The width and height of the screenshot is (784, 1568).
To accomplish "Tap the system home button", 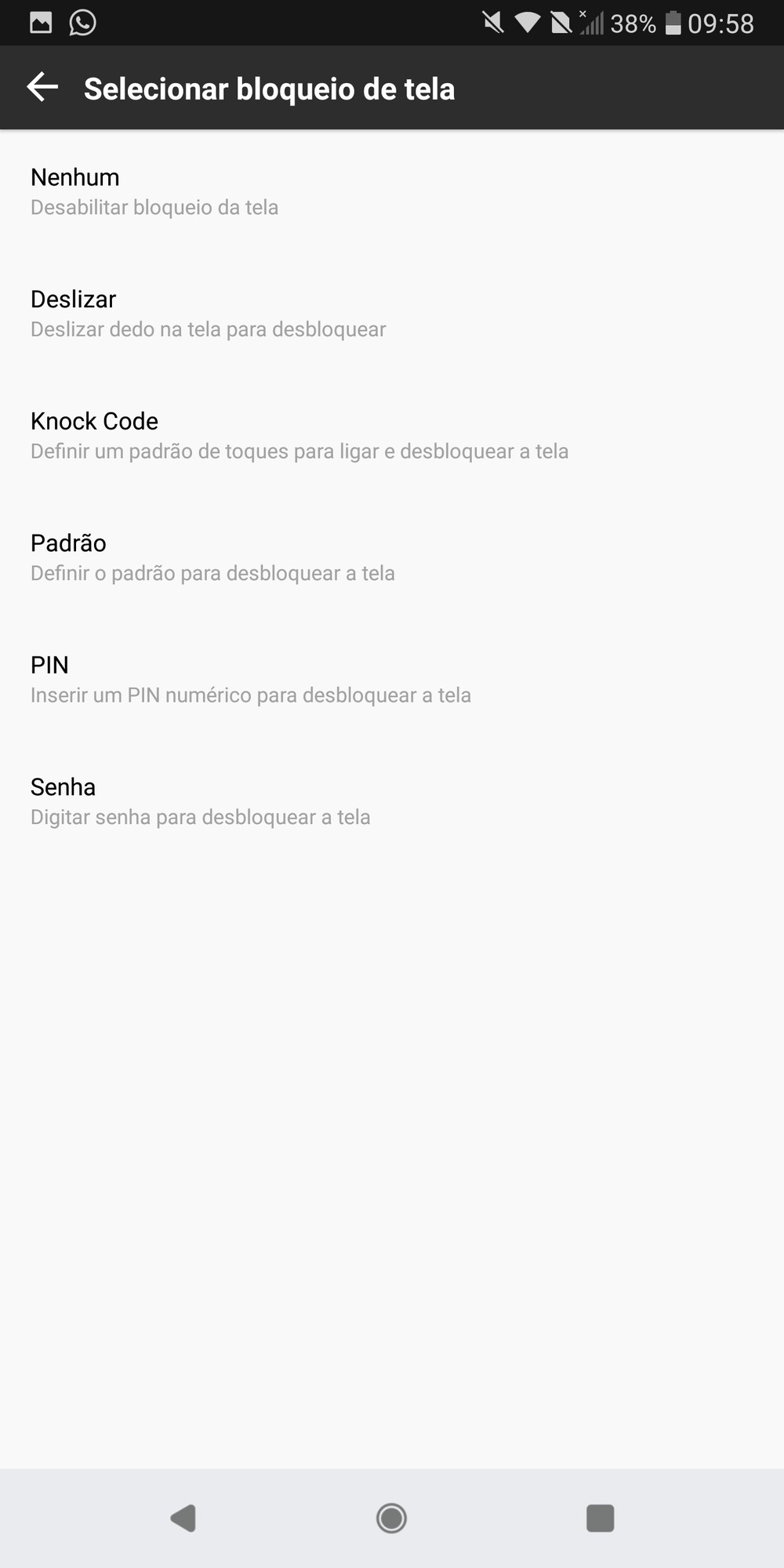I will [391, 1518].
